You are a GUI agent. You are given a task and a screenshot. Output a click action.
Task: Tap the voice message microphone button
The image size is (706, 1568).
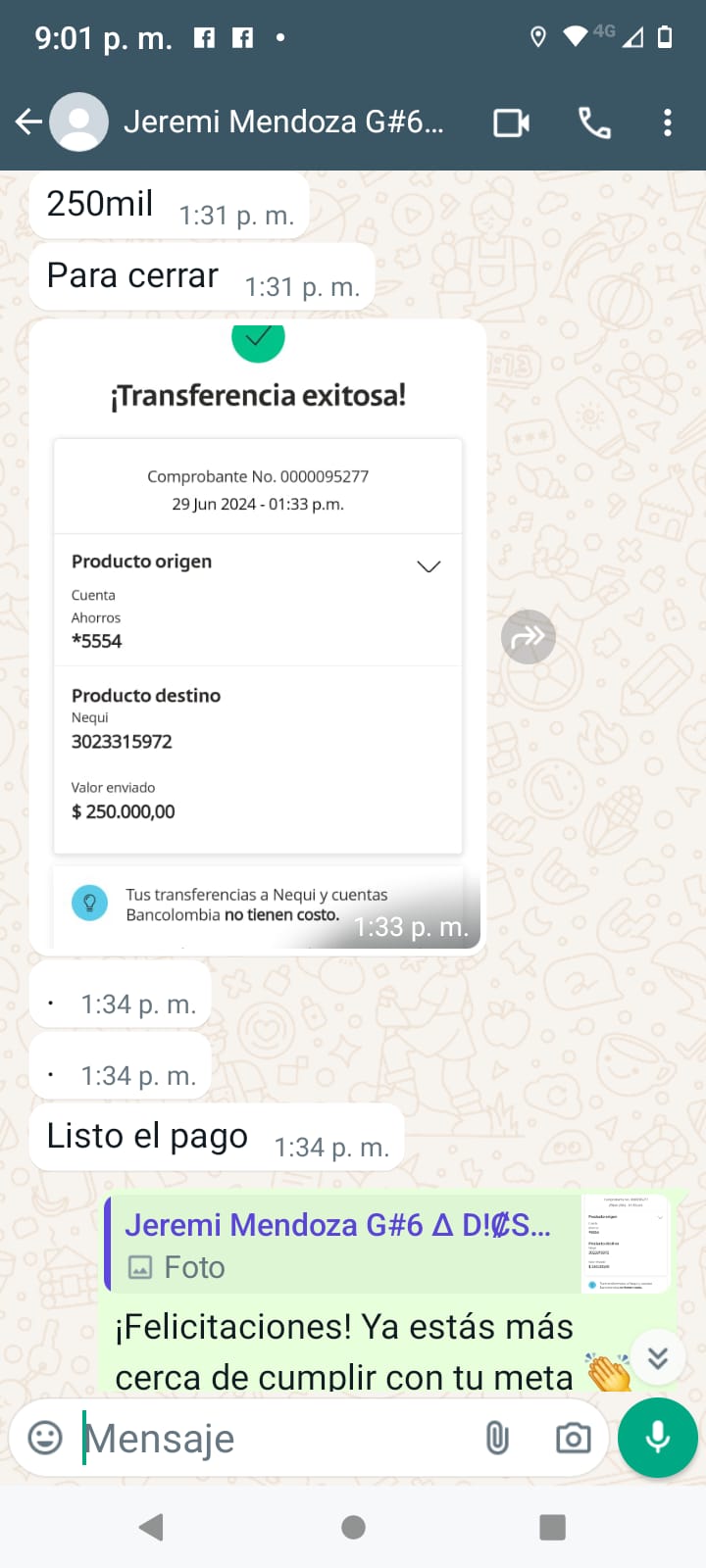[658, 1438]
